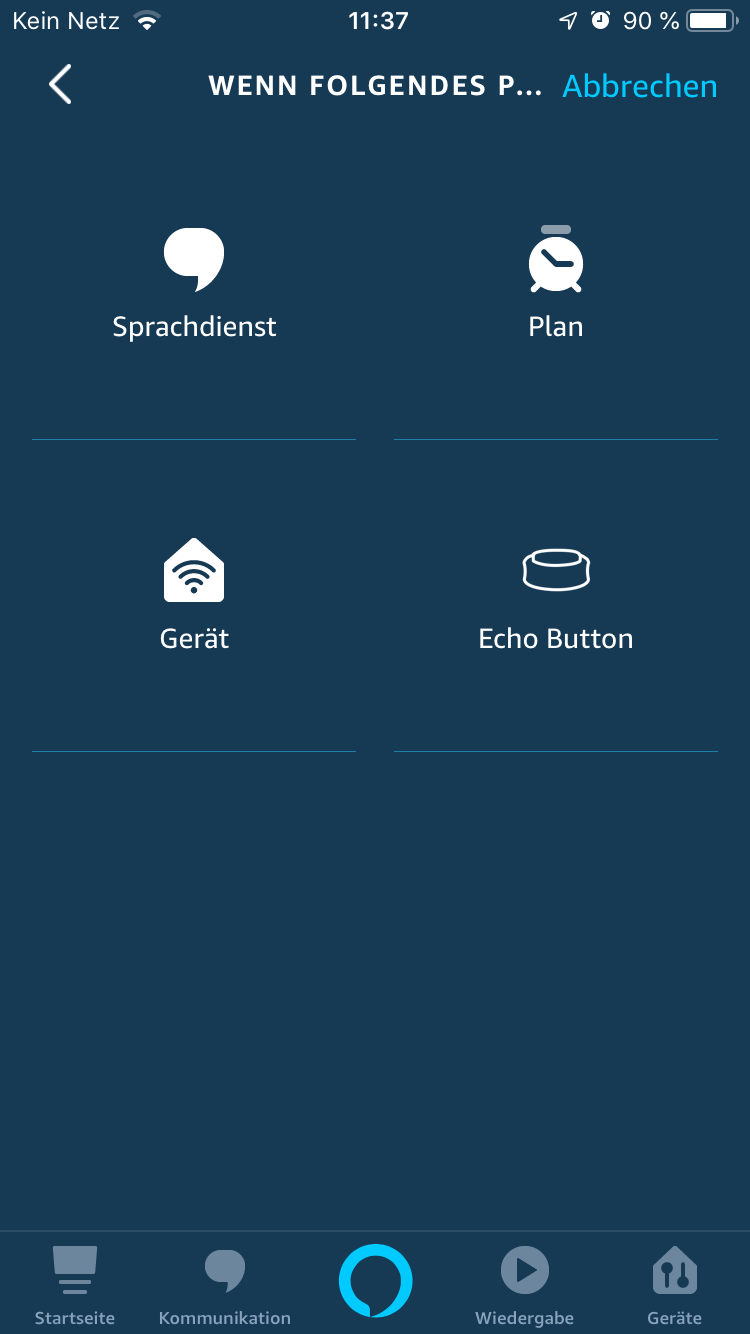Select Echo Button as the trigger
Image resolution: width=750 pixels, height=1334 pixels.
(x=556, y=596)
